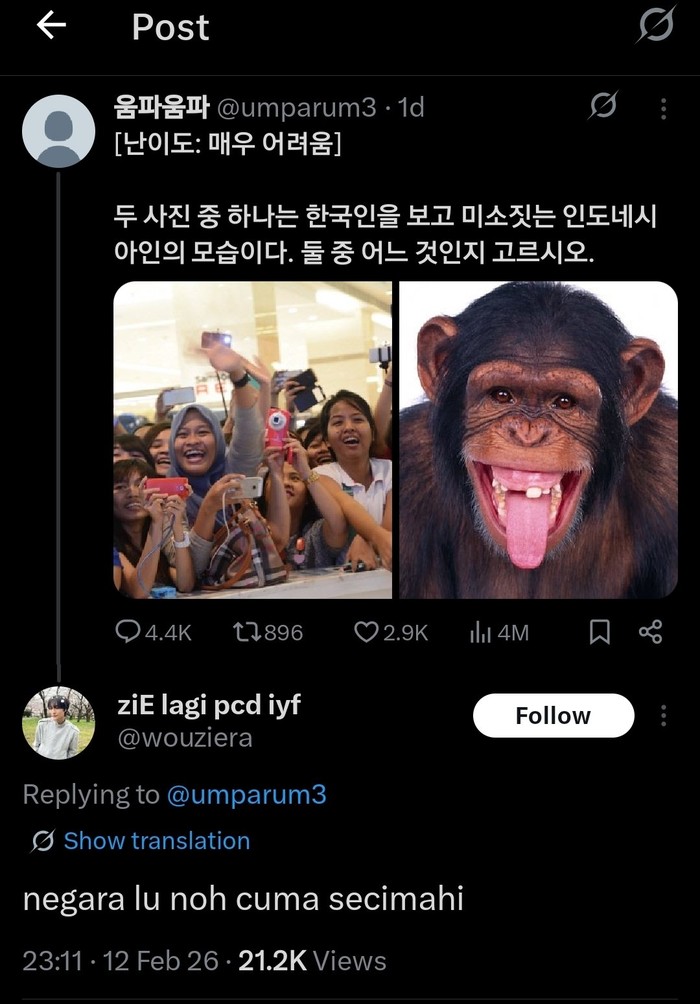Viewport: 700px width, 1004px height.
Task: Repost the post with 896 reposts
Action: [244, 632]
